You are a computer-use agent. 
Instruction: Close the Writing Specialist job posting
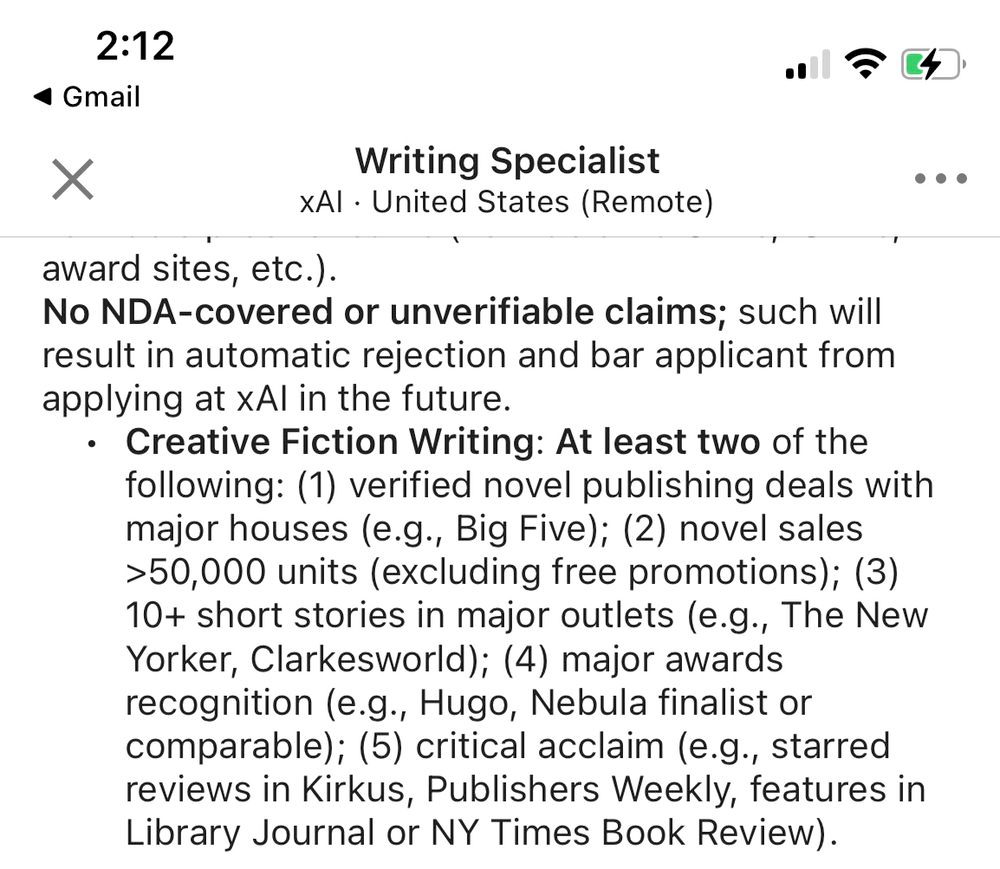pos(73,180)
